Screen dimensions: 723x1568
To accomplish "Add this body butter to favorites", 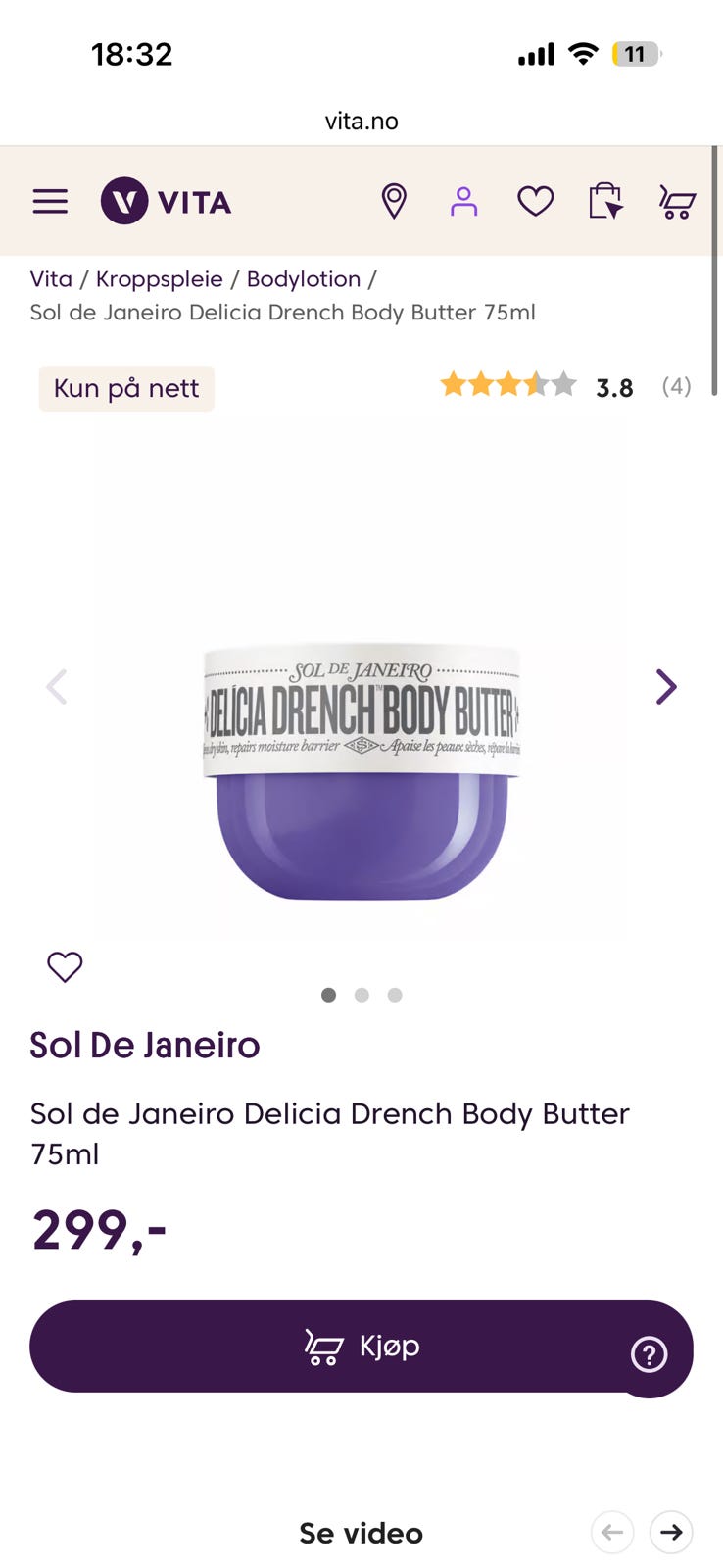I will pos(65,967).
